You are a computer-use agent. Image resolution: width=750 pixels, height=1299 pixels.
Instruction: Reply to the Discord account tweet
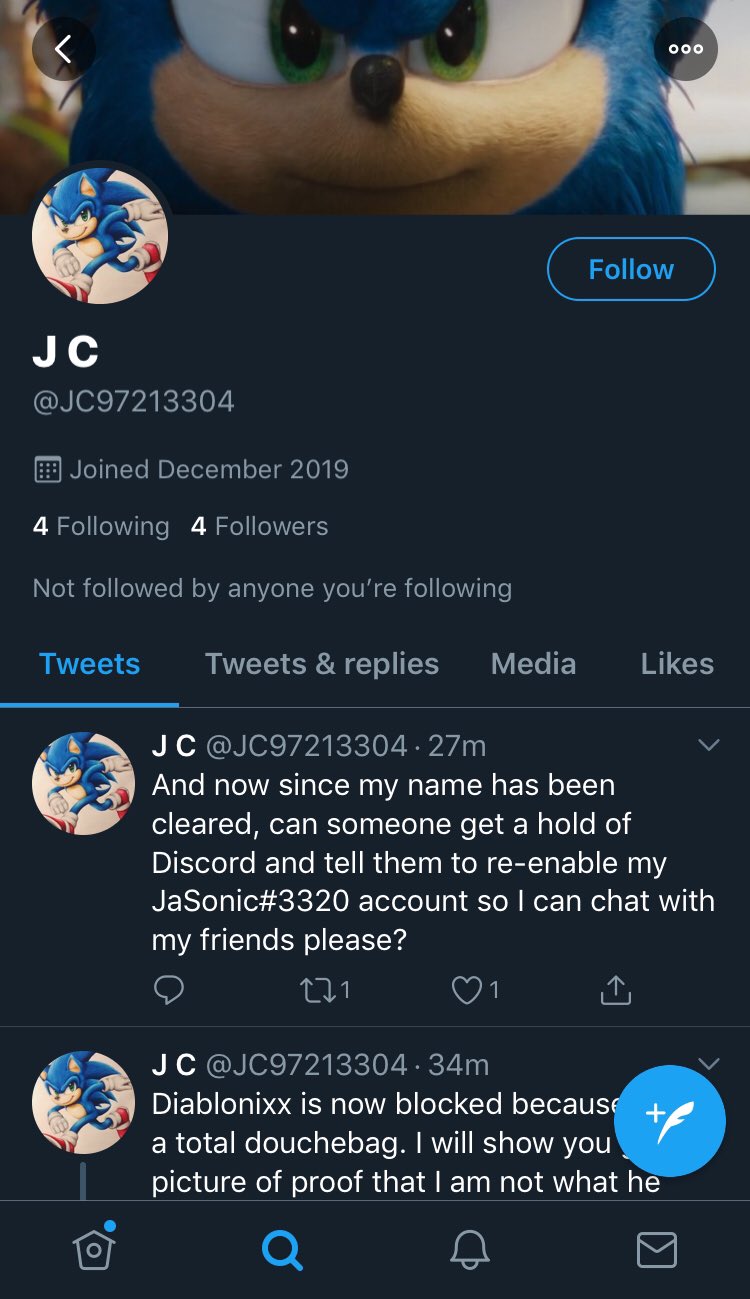[x=169, y=990]
